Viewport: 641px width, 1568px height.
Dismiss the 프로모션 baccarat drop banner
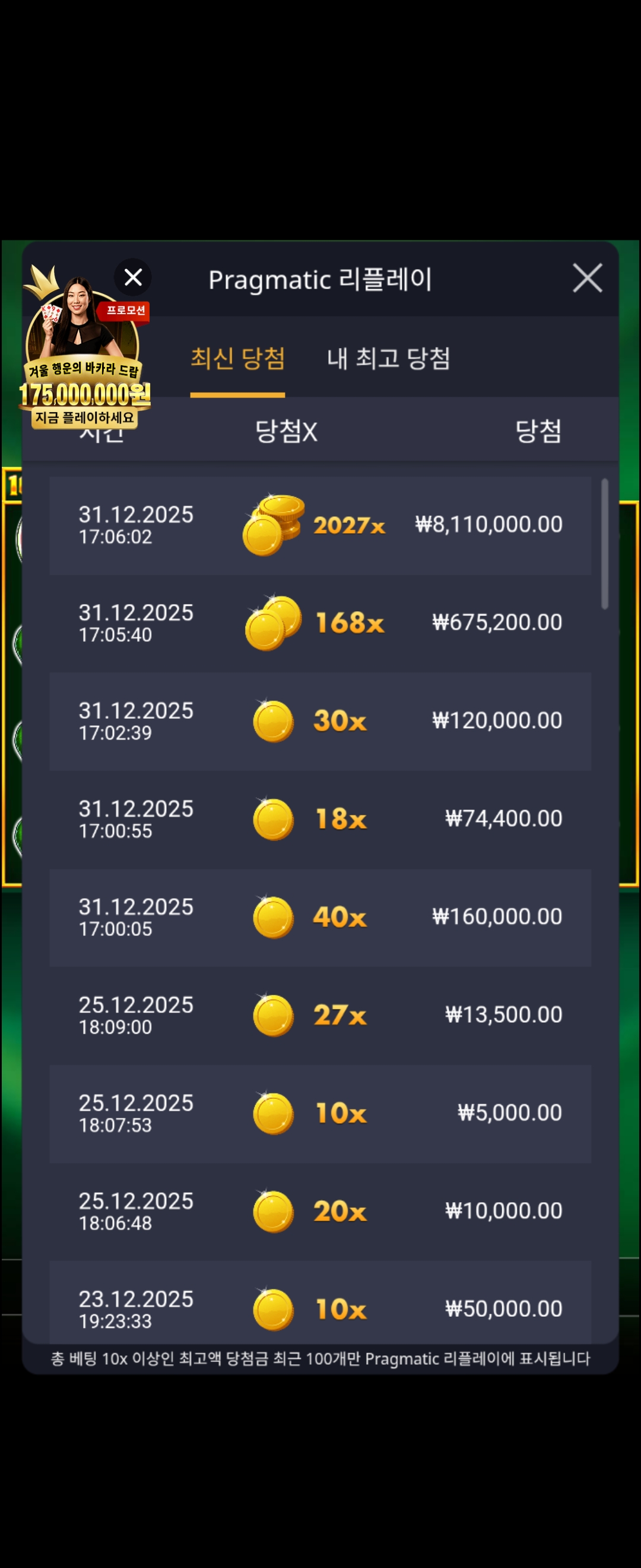[x=133, y=277]
